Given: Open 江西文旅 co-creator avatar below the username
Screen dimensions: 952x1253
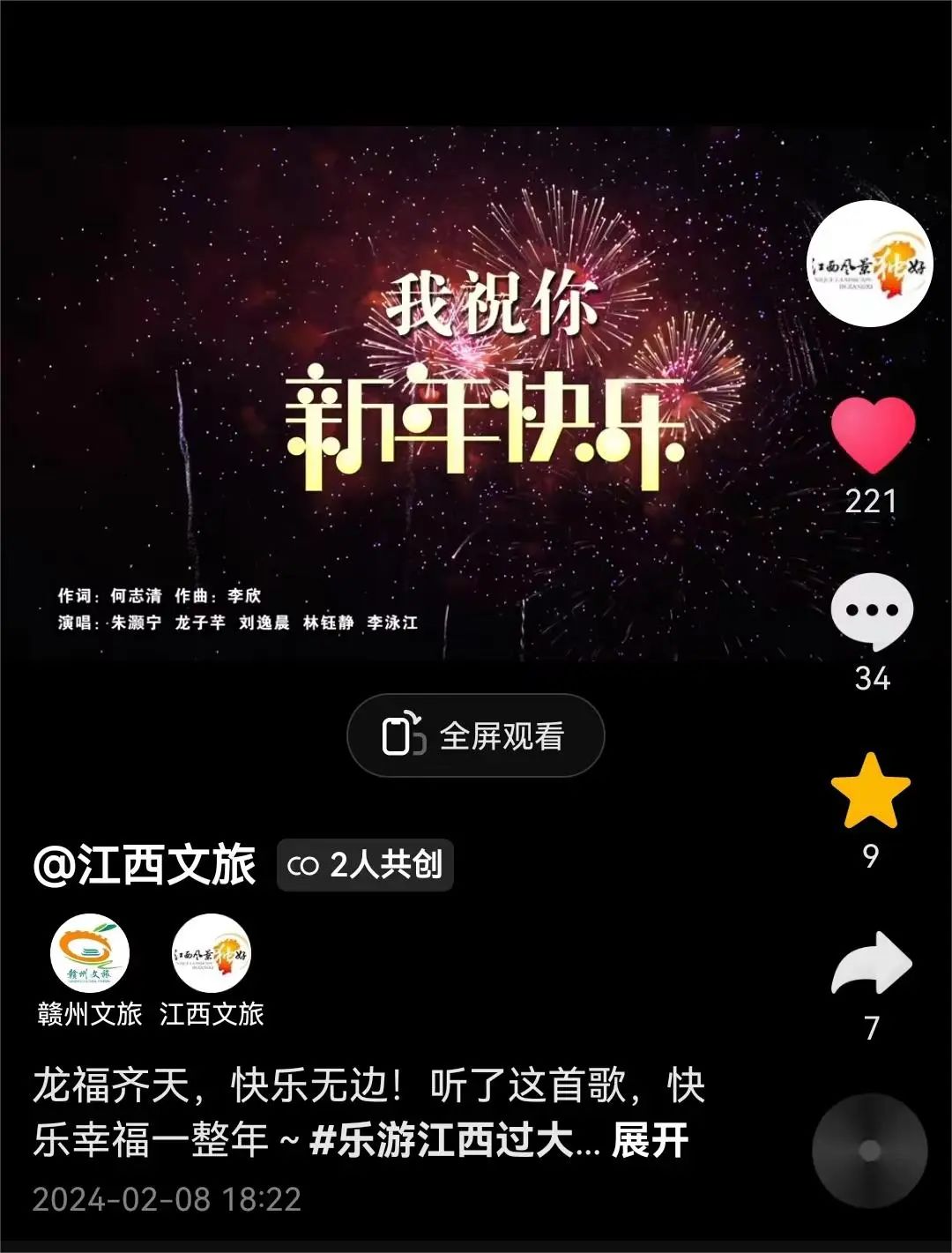Looking at the screenshot, I should (x=212, y=956).
